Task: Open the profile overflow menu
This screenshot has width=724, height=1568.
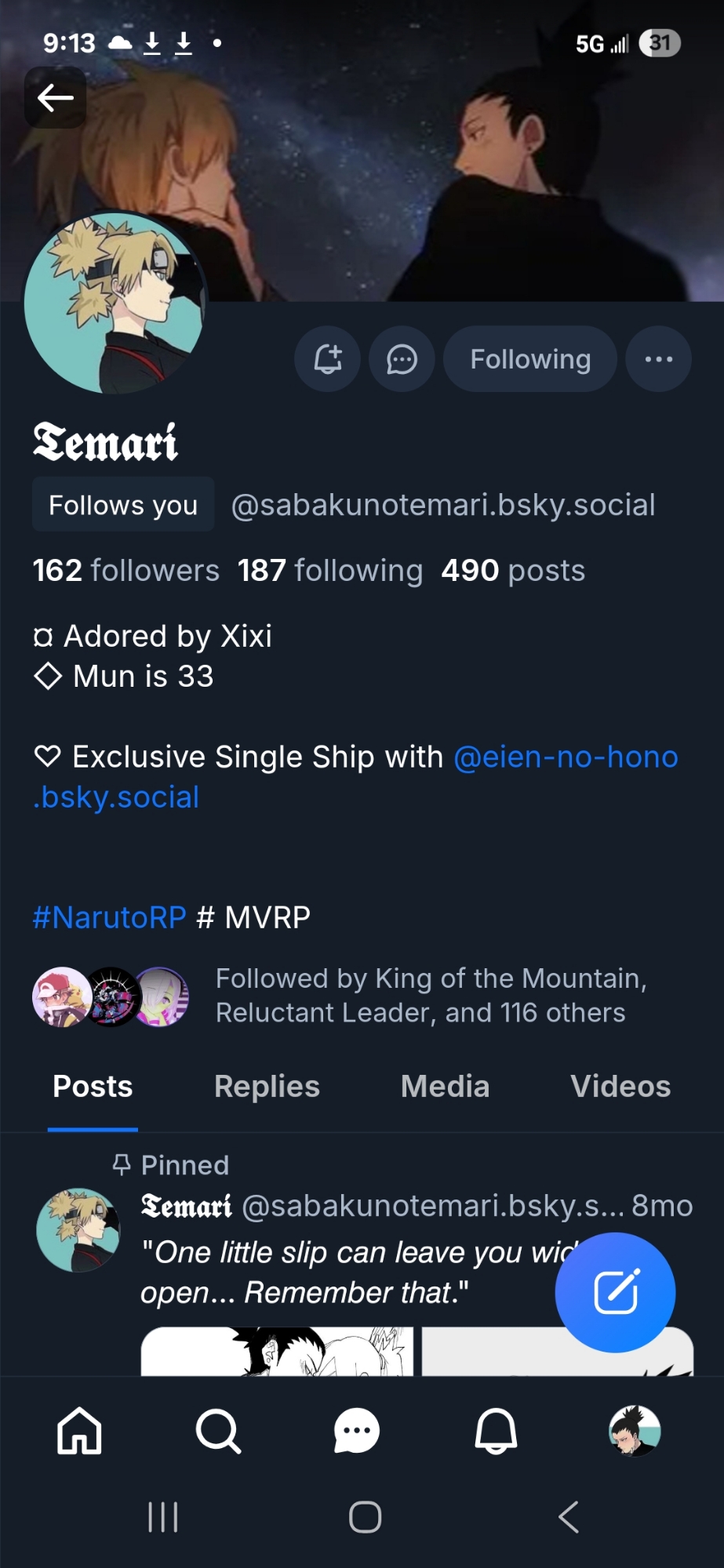Action: (x=658, y=359)
